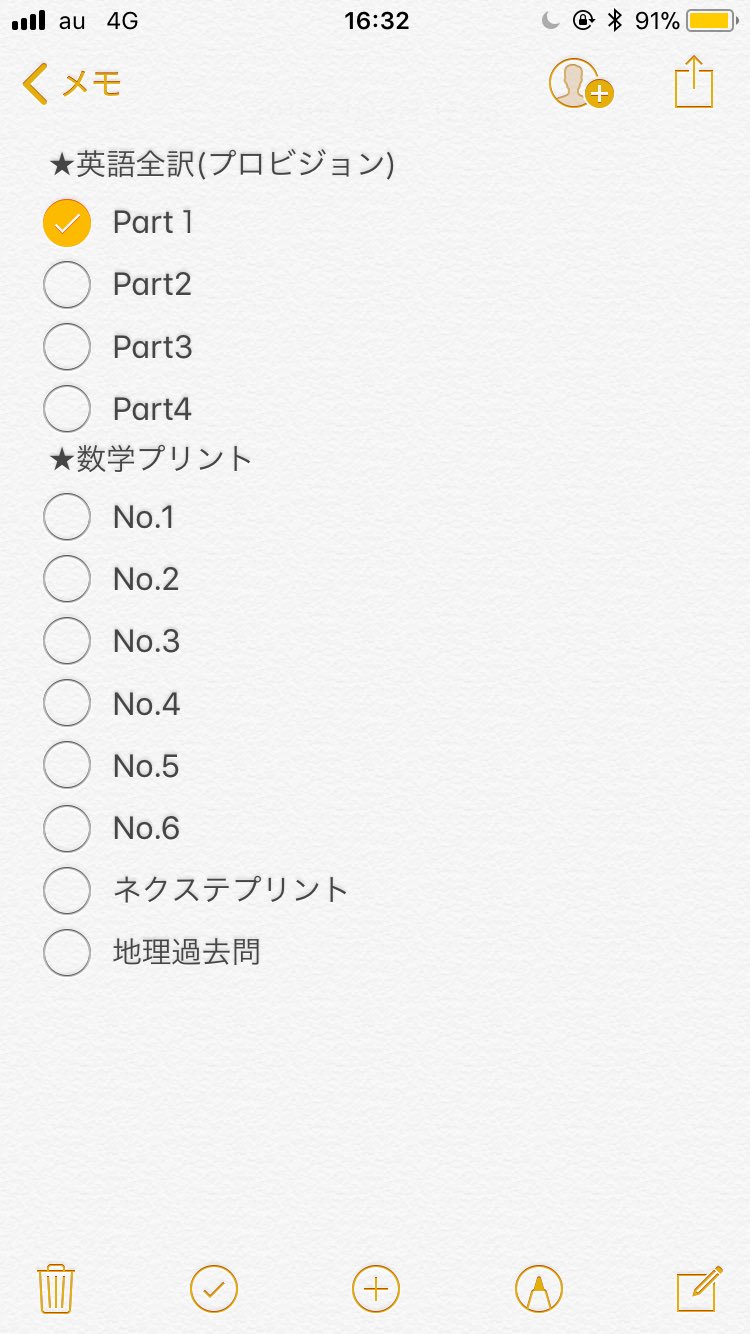
Task: Open the add attachment plus button
Action: click(376, 1288)
